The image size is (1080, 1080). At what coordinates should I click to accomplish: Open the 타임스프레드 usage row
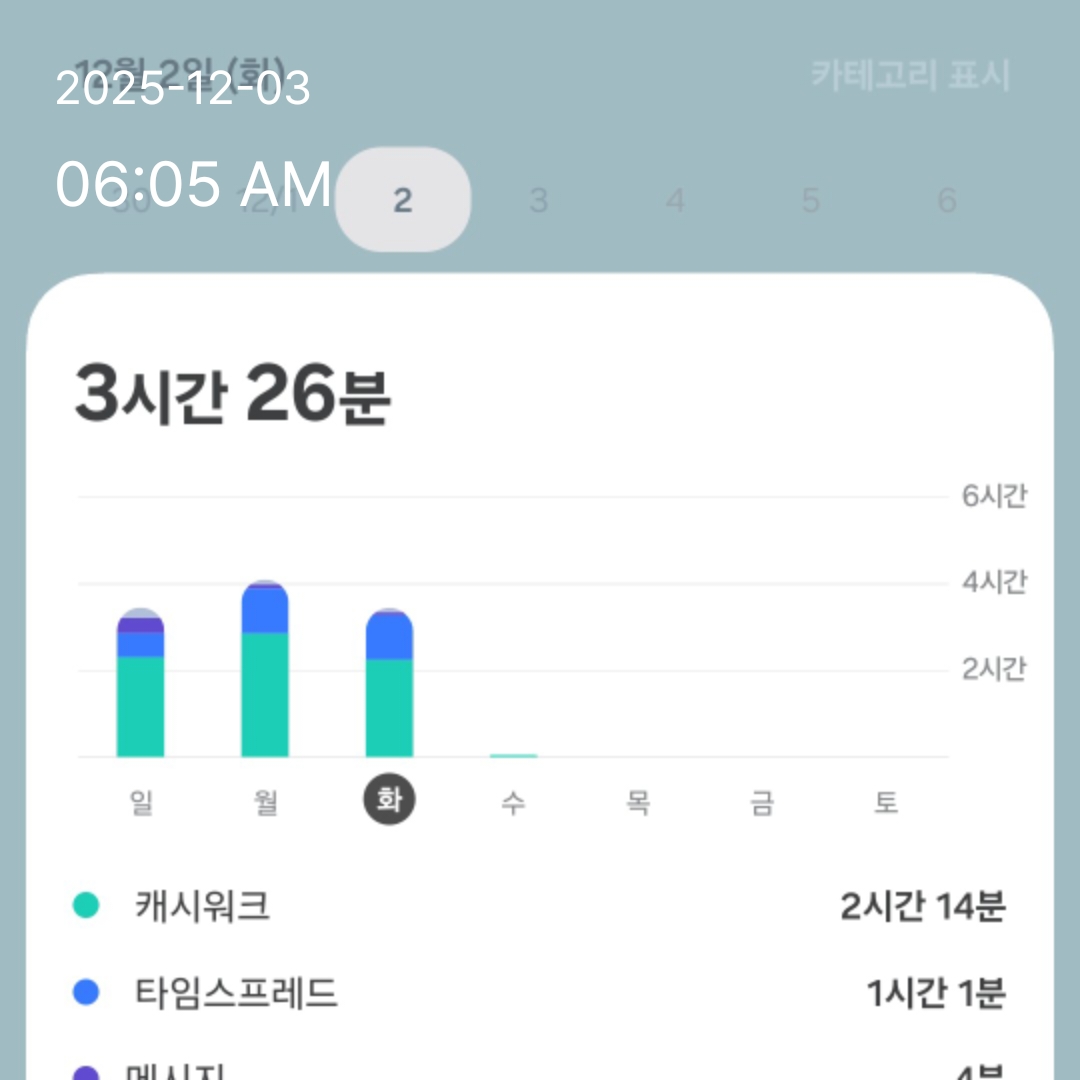tap(540, 993)
